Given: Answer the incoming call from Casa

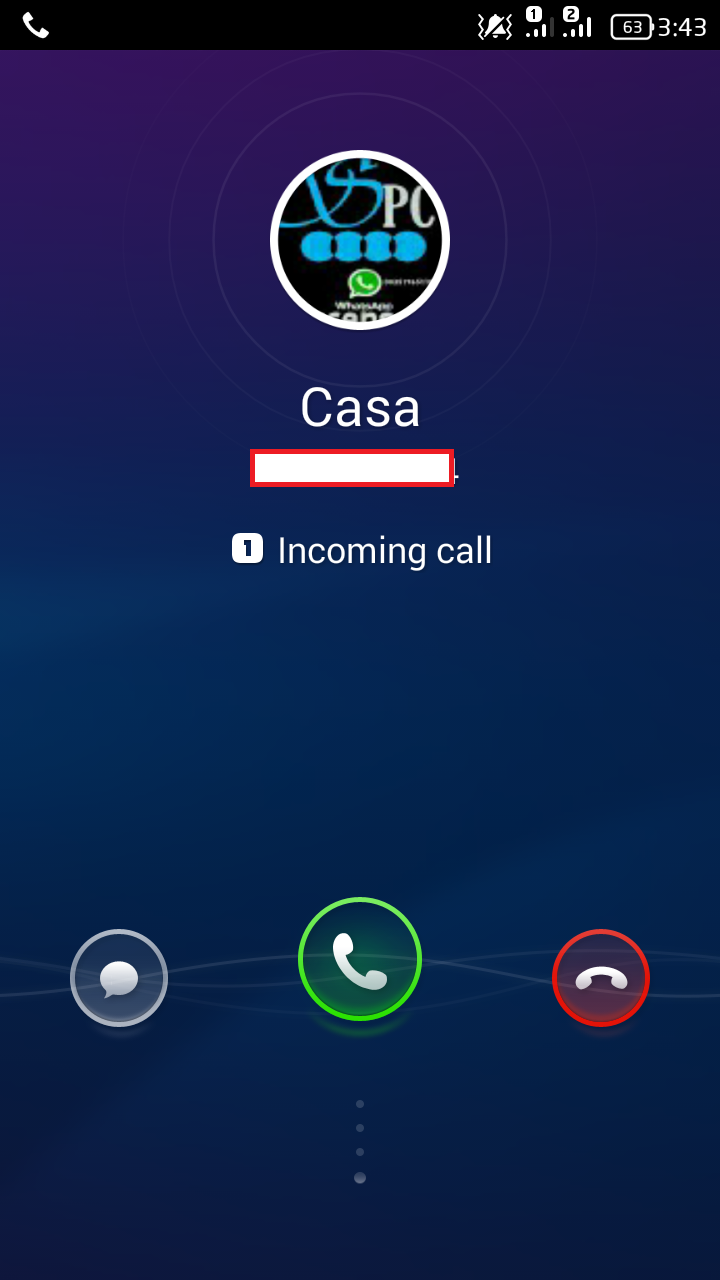Looking at the screenshot, I should [x=360, y=959].
